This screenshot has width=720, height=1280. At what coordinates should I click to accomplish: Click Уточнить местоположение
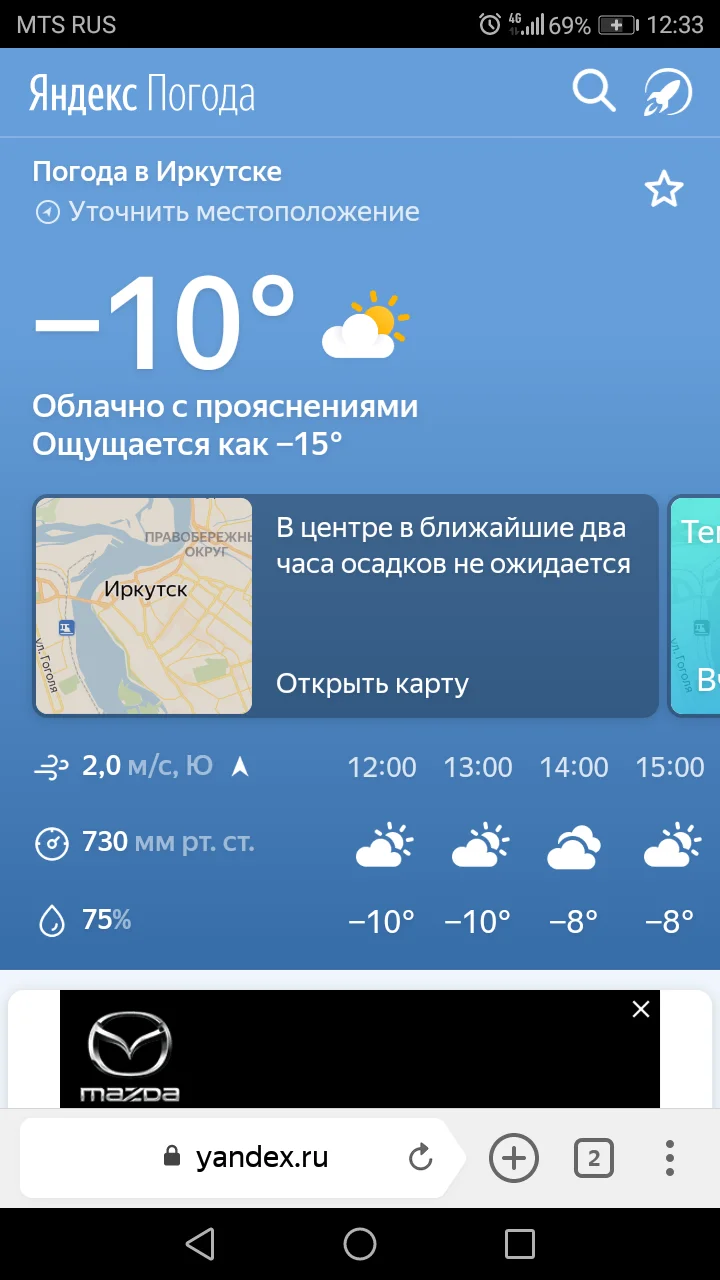243,211
